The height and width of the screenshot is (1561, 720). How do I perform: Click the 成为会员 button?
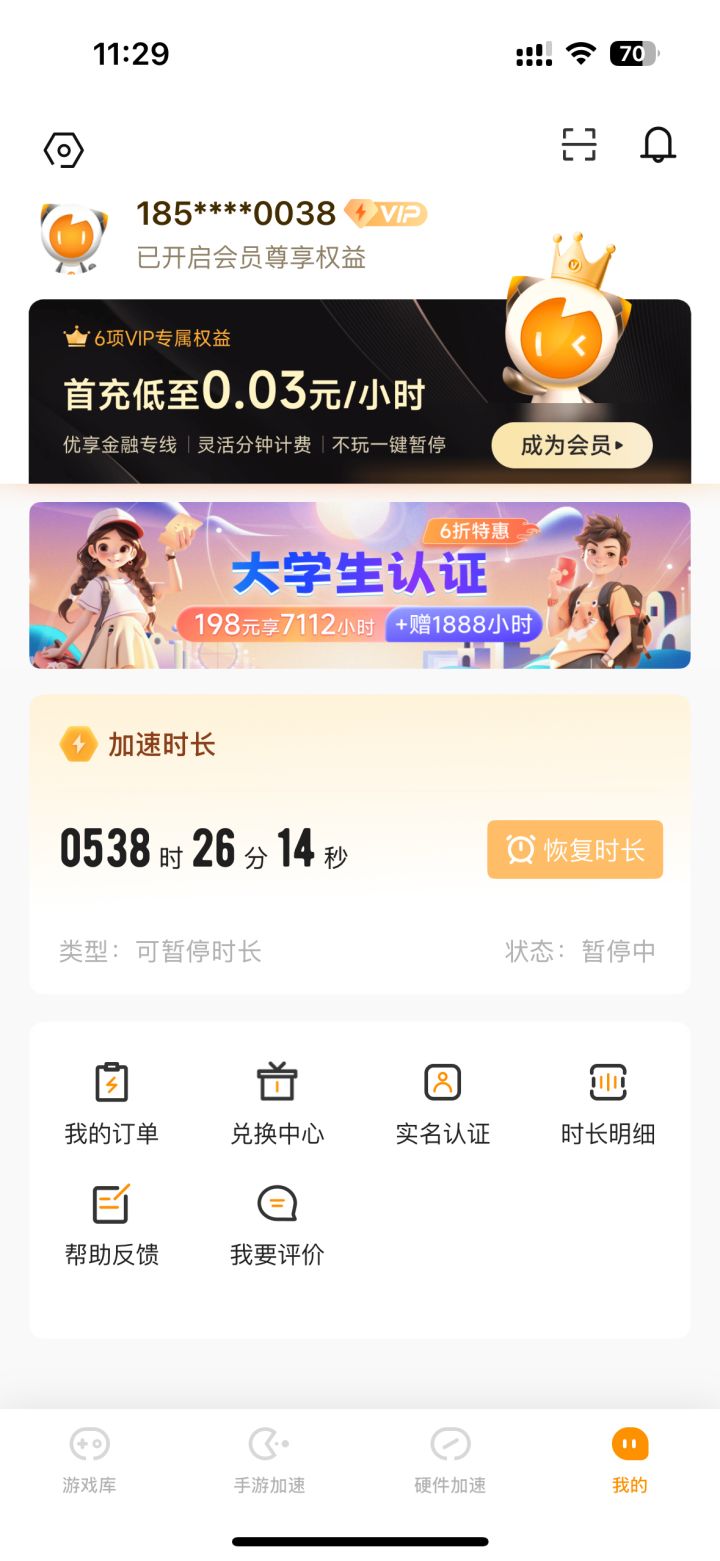pos(571,444)
